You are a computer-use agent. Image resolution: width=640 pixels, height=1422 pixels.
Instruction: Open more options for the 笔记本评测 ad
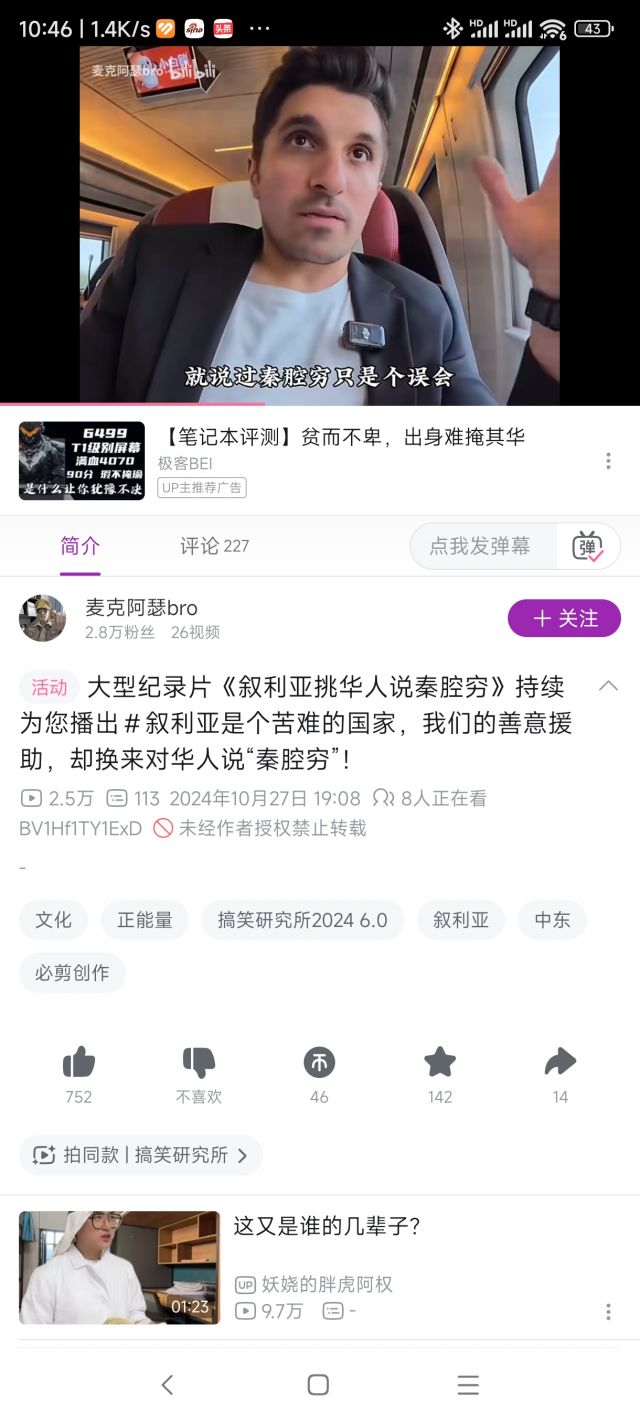[x=608, y=461]
